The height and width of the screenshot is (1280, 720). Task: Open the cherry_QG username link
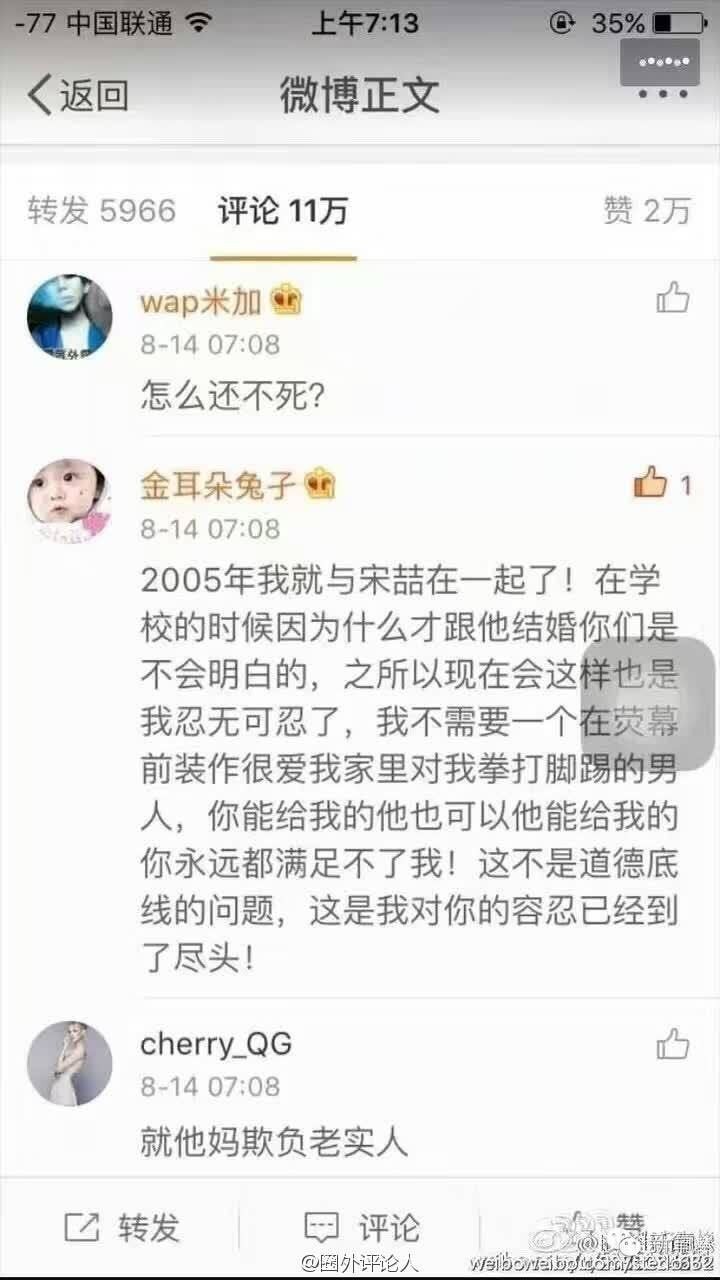[216, 1045]
